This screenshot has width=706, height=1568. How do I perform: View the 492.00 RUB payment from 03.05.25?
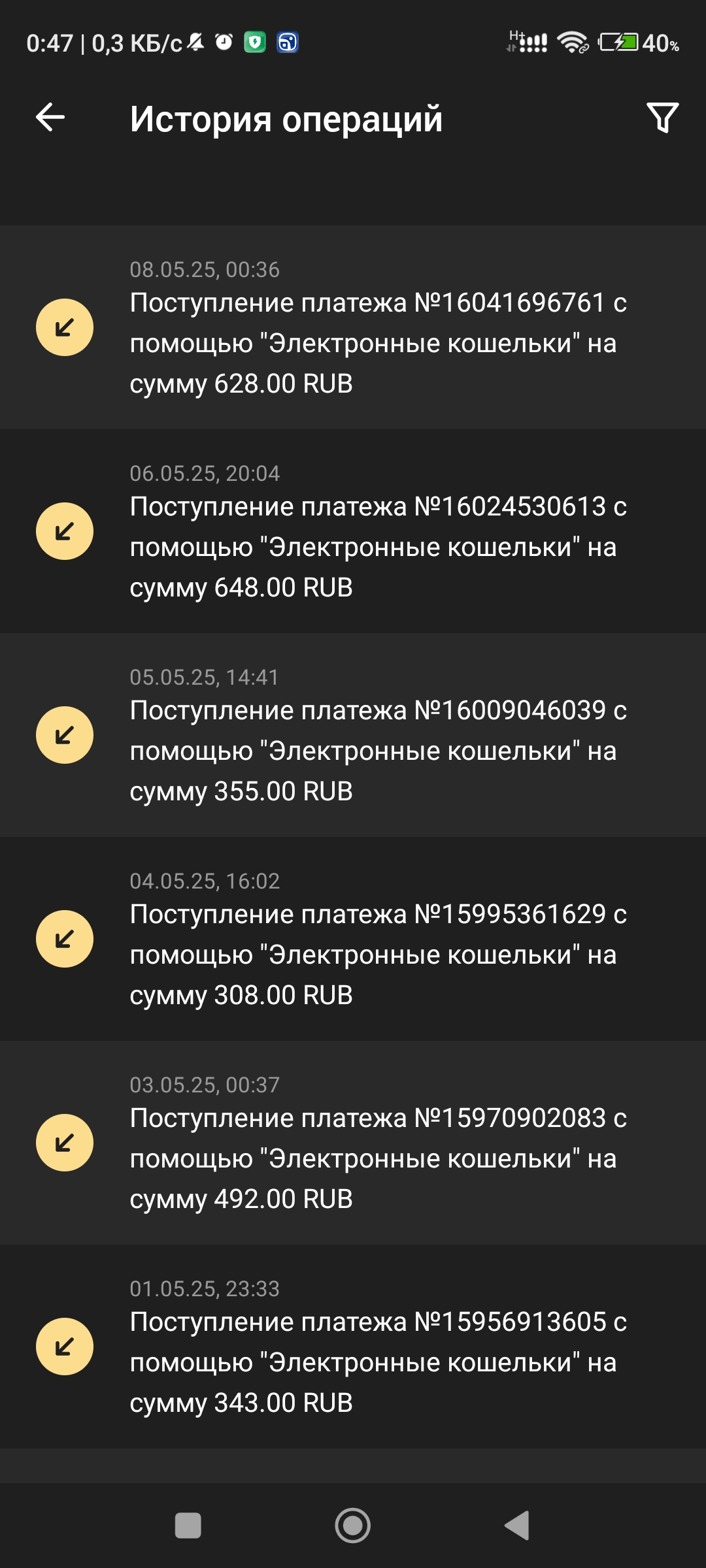point(353,1143)
